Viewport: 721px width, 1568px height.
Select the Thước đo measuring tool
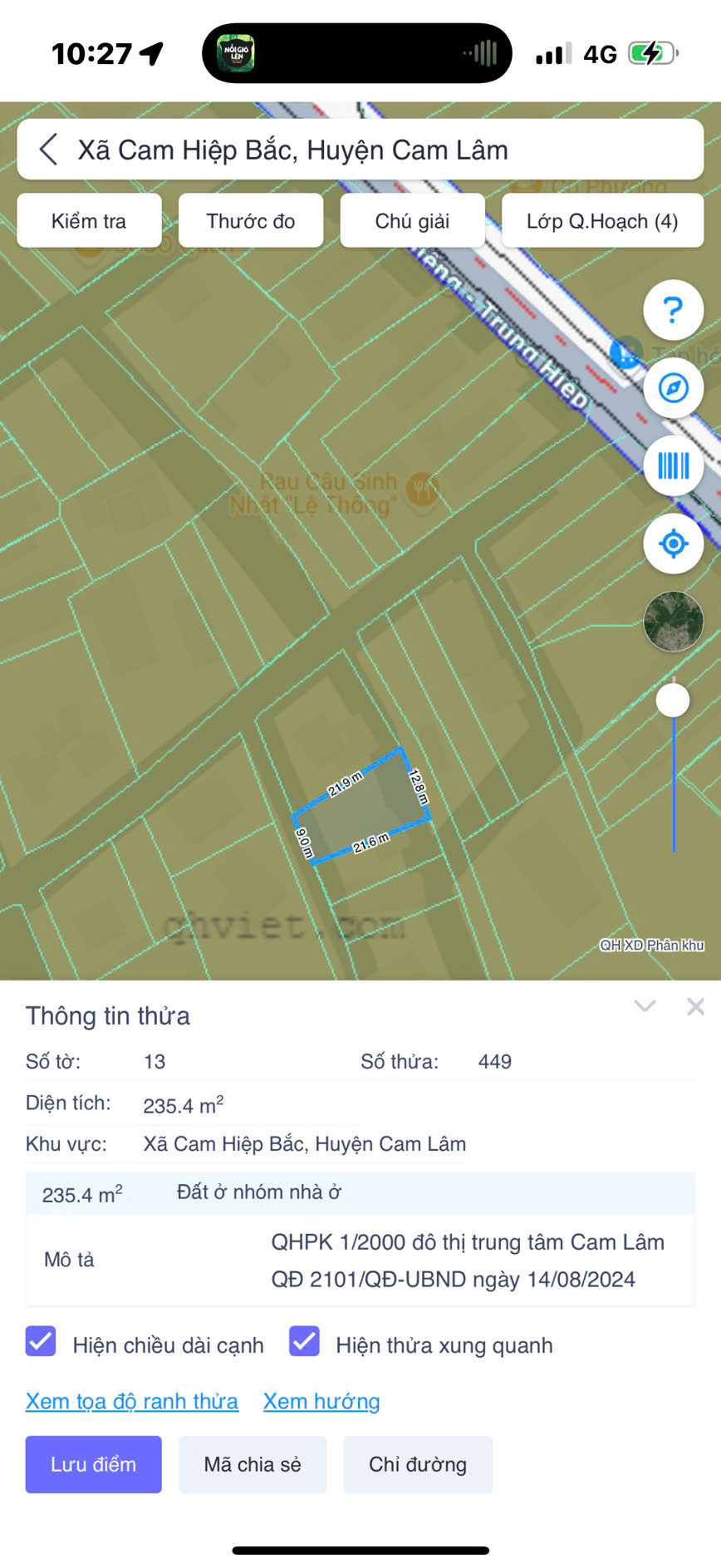pyautogui.click(x=250, y=221)
